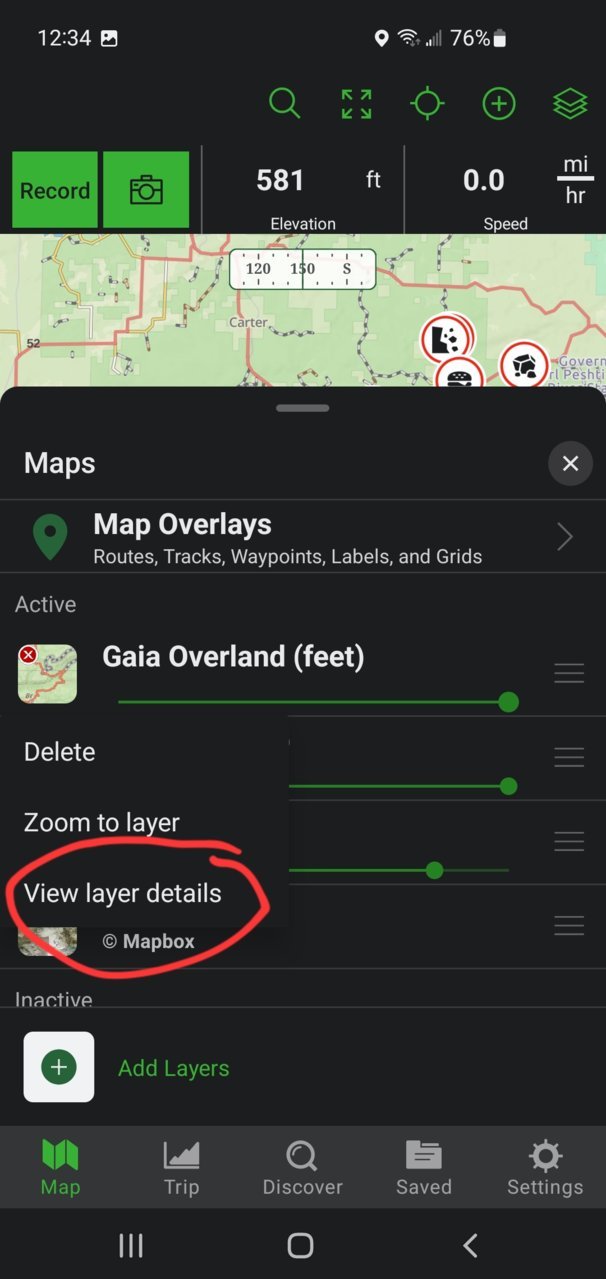This screenshot has height=1279, width=606.
Task: Select View layer details
Action: pos(123,893)
